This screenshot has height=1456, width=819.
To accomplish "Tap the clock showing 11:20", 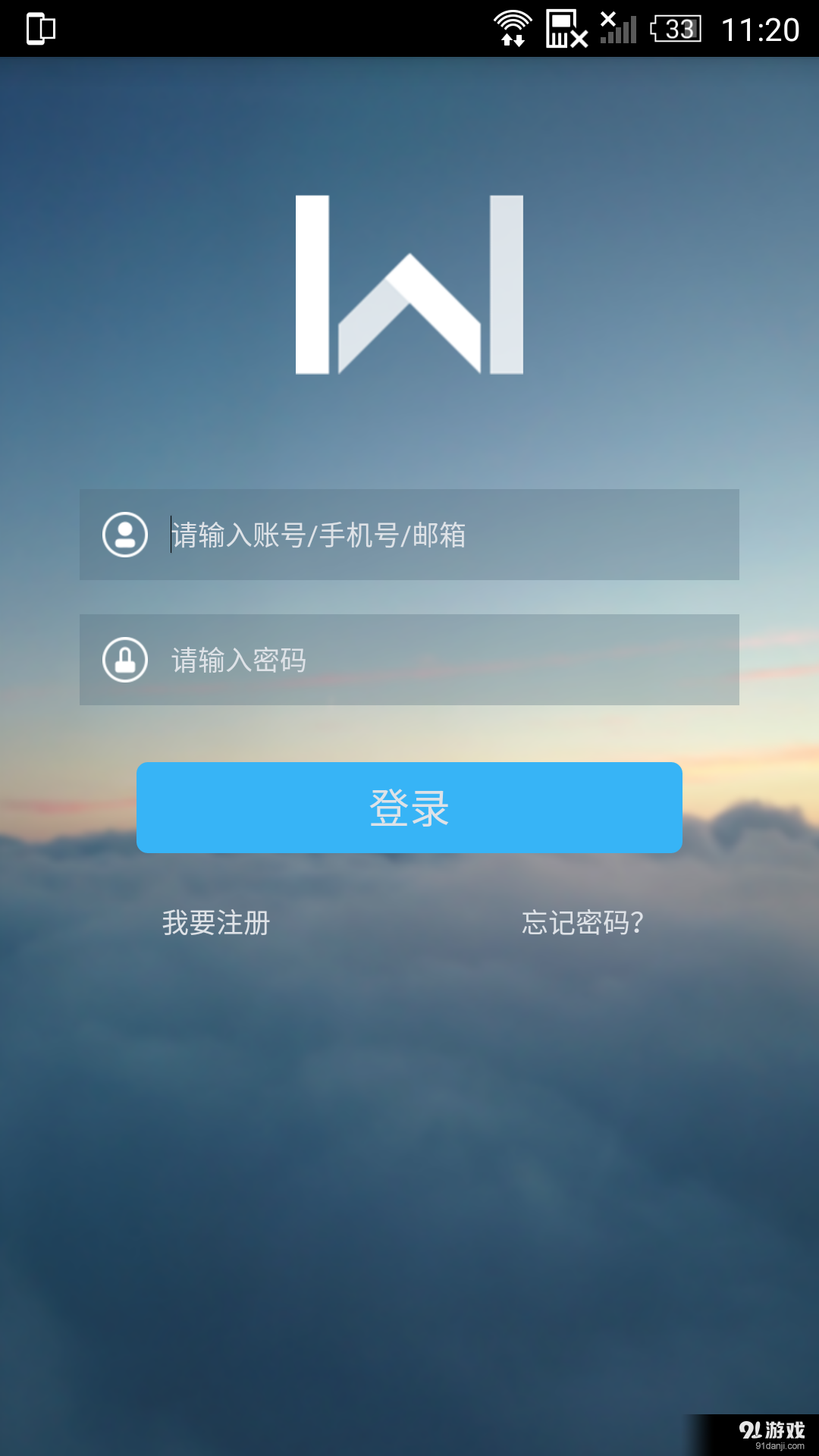I will pyautogui.click(x=758, y=29).
